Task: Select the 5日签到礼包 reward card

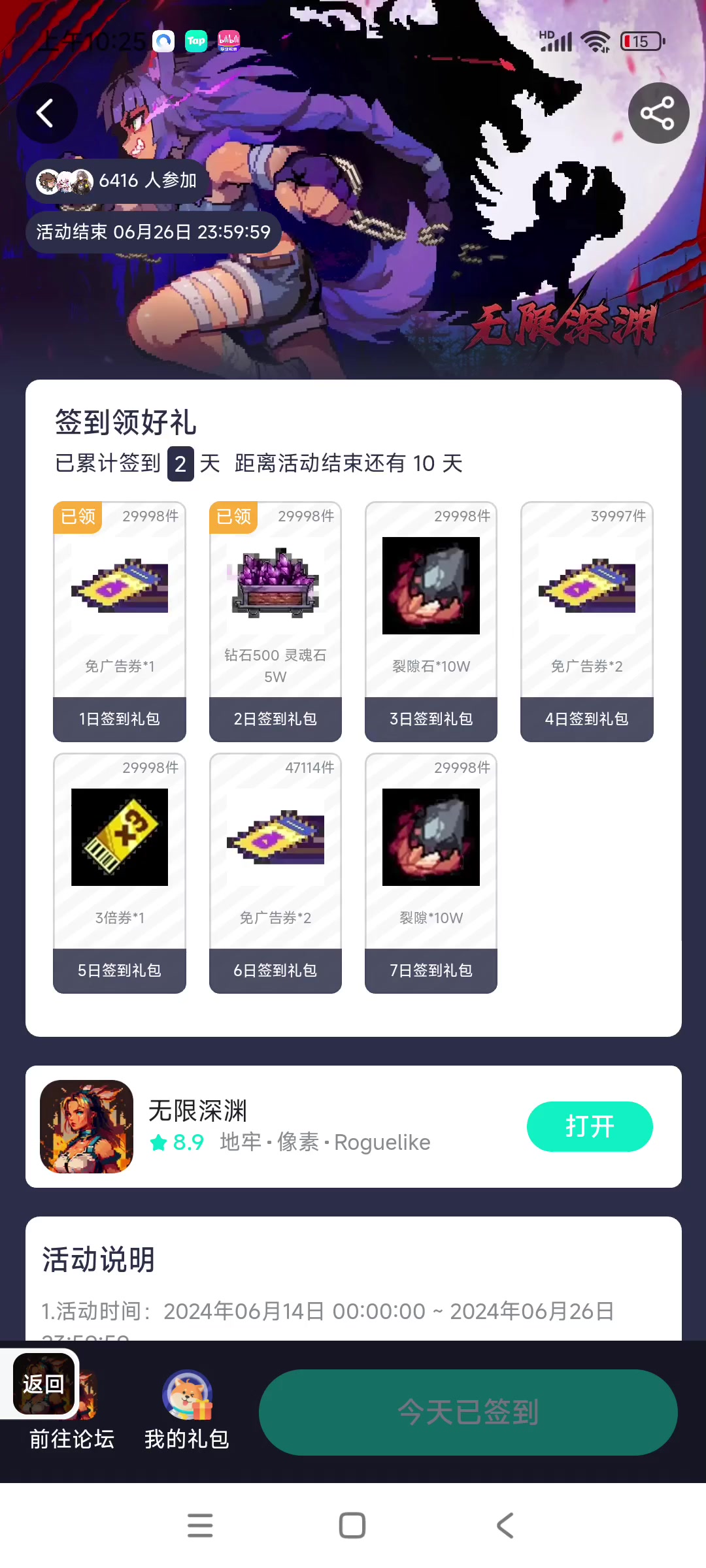Action: point(120,872)
